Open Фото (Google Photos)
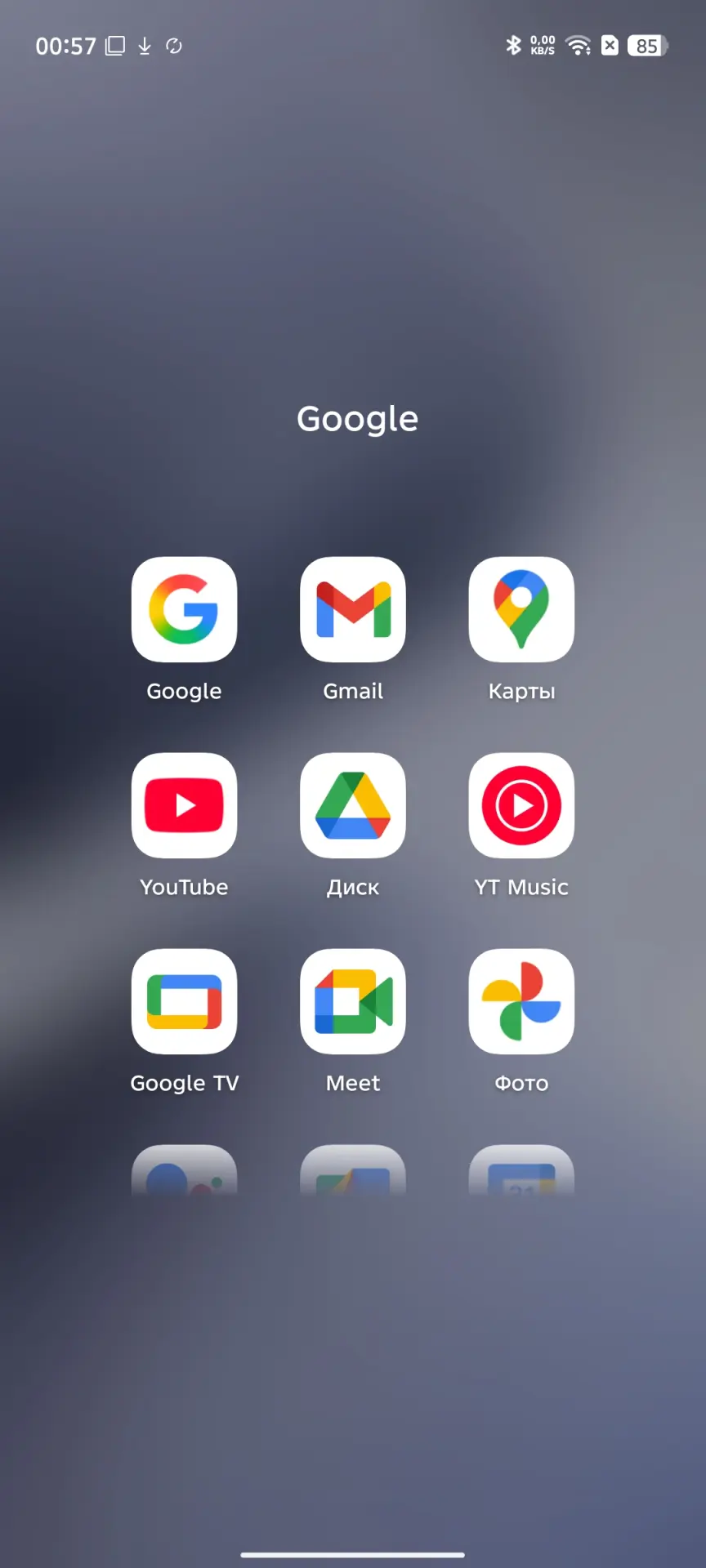This screenshot has width=706, height=1568. click(x=521, y=1001)
